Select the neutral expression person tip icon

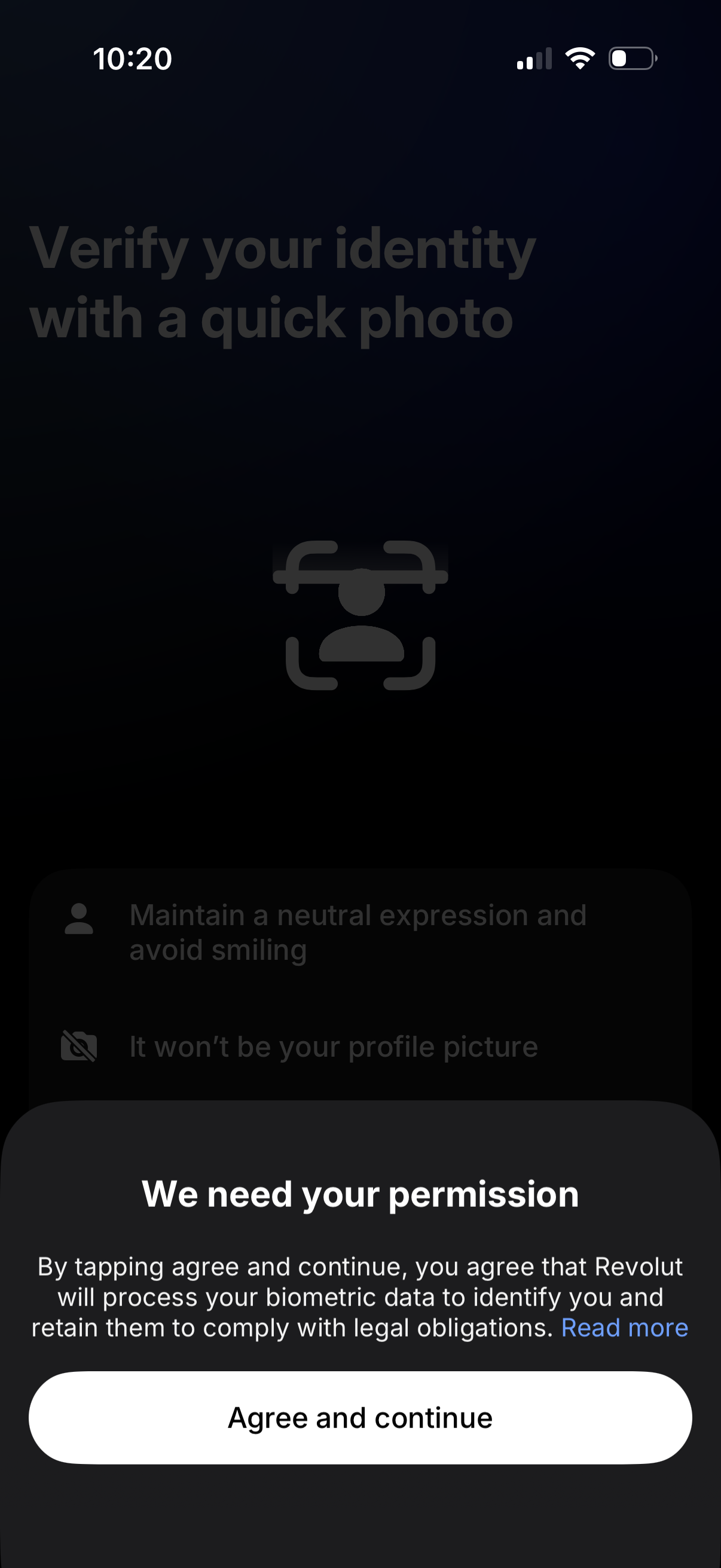coord(80,919)
